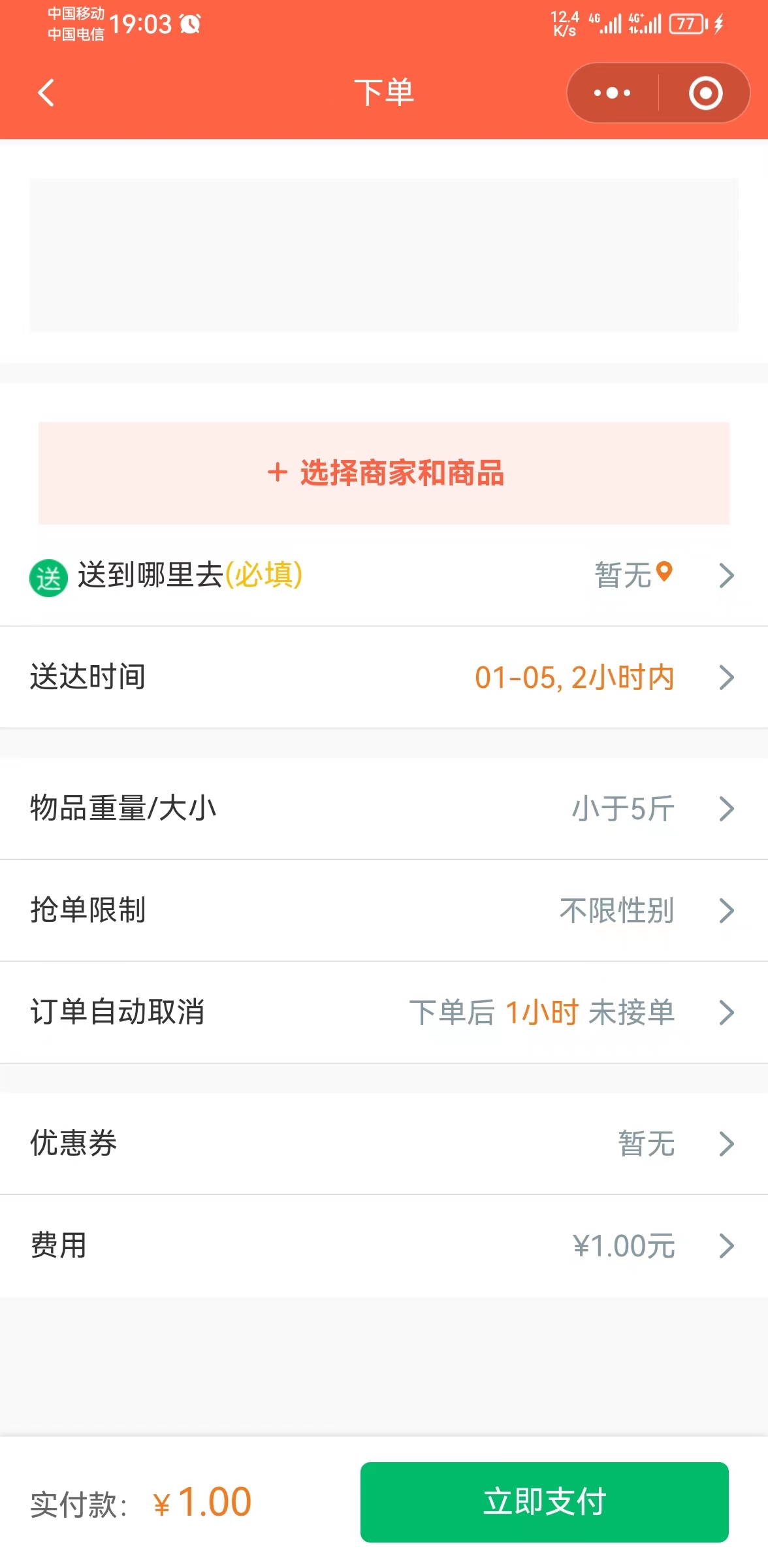Open the mini program more-options menu
This screenshot has height=1568, width=768.
[x=612, y=93]
